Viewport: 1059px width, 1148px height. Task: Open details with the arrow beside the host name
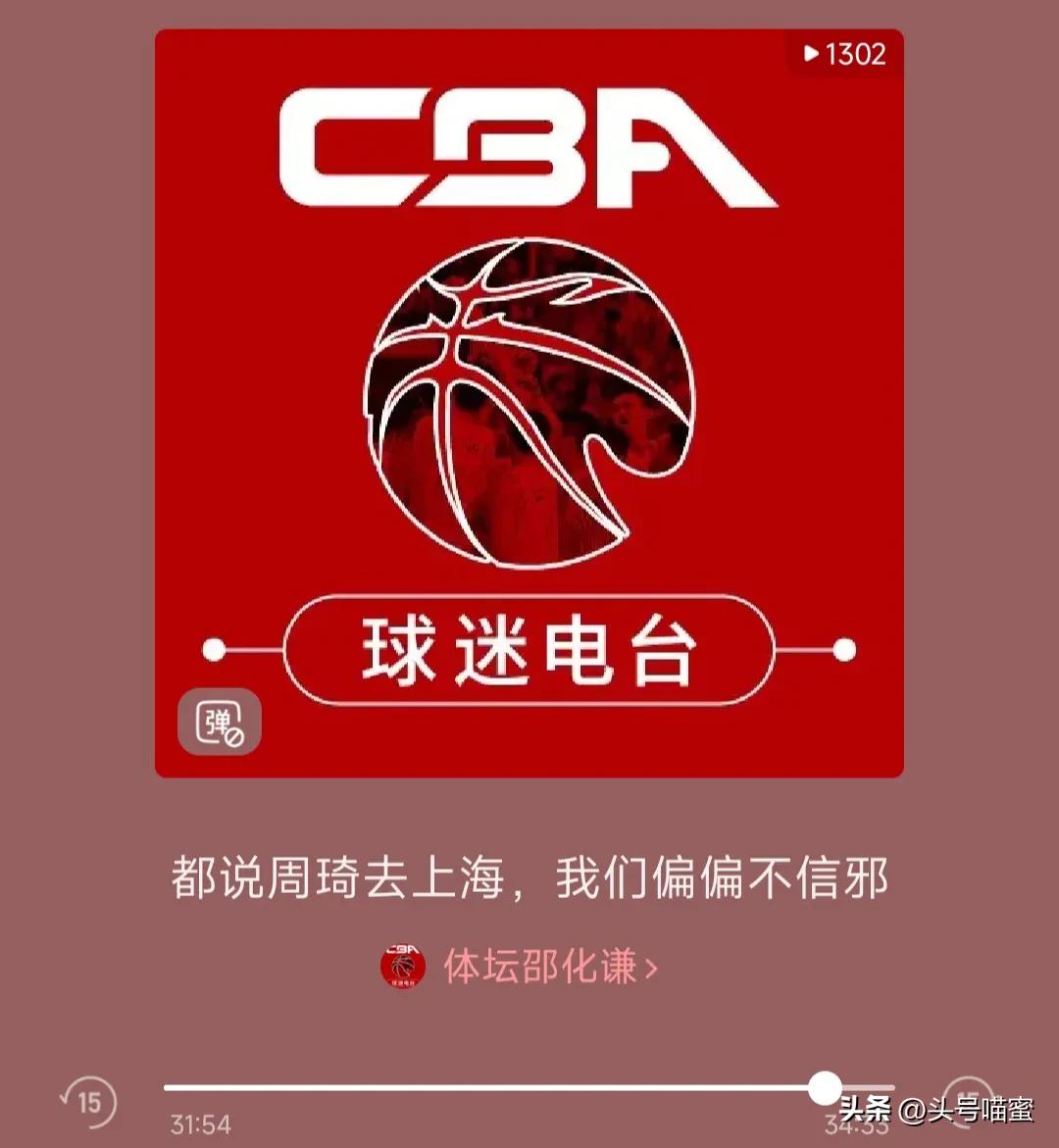point(650,966)
